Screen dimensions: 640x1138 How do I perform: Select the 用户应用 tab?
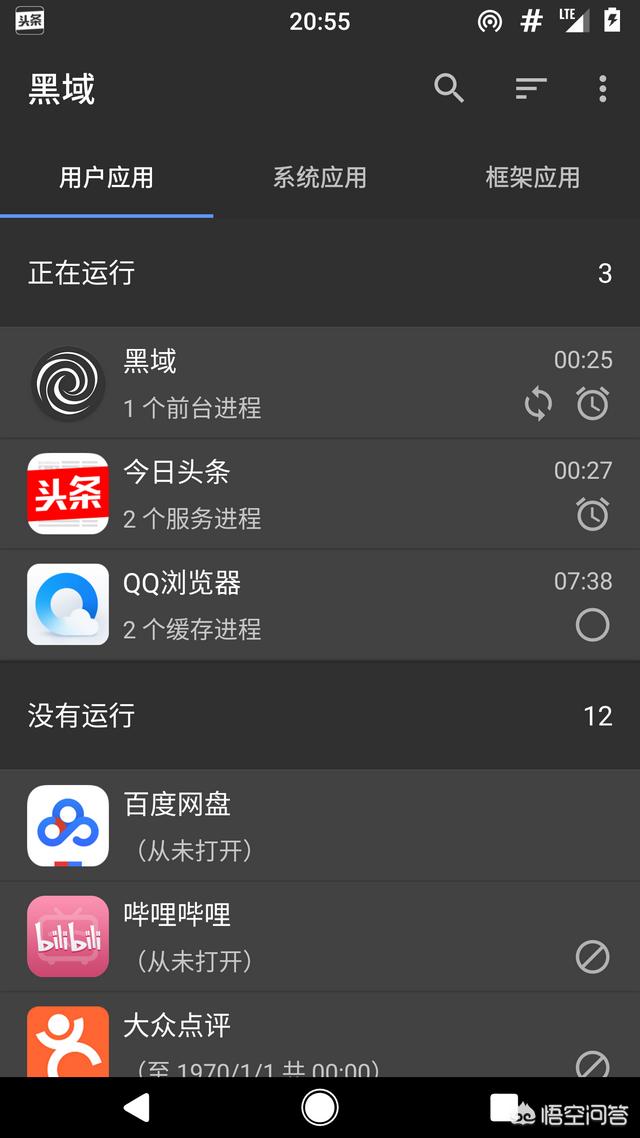106,178
